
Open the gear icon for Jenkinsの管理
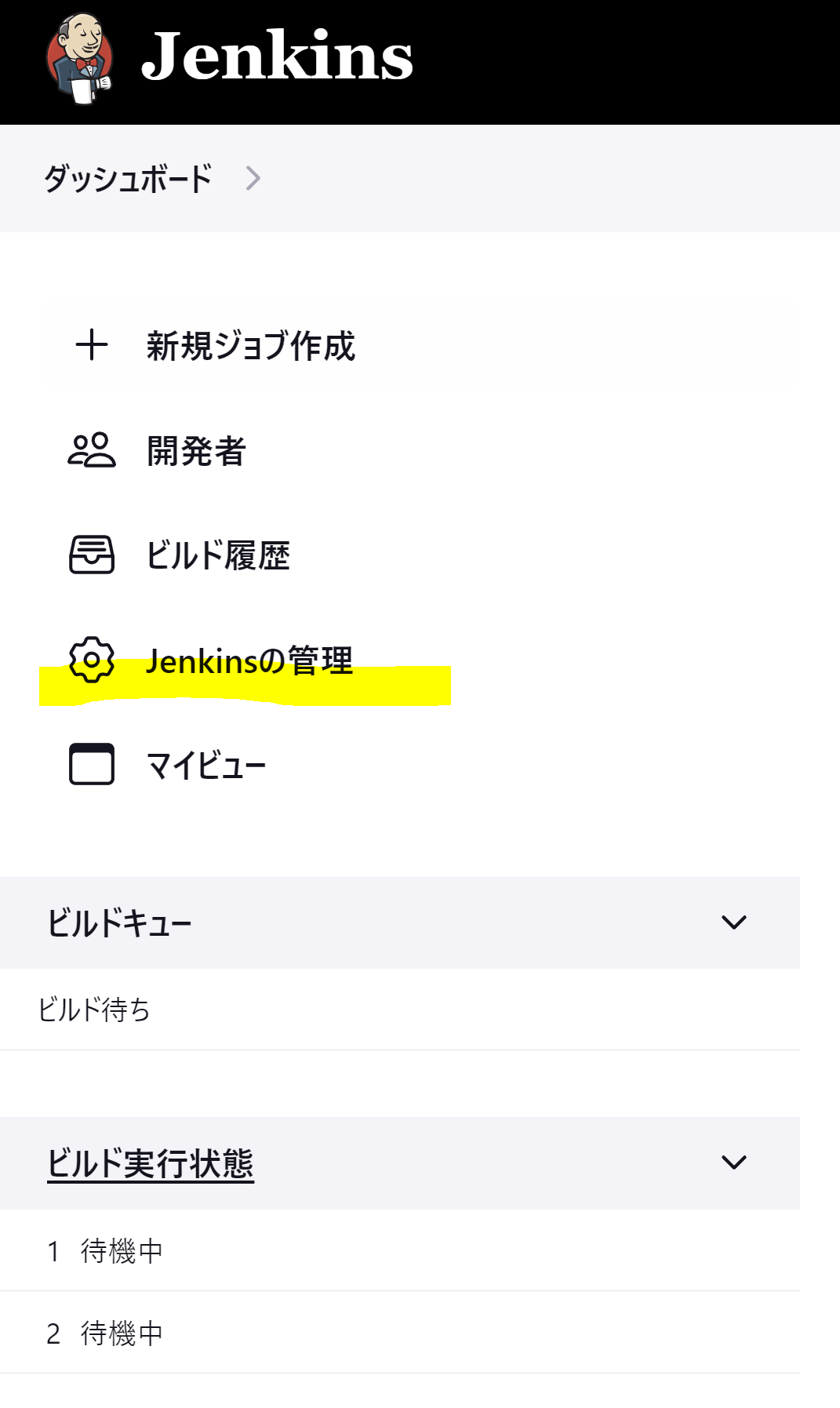(x=91, y=661)
